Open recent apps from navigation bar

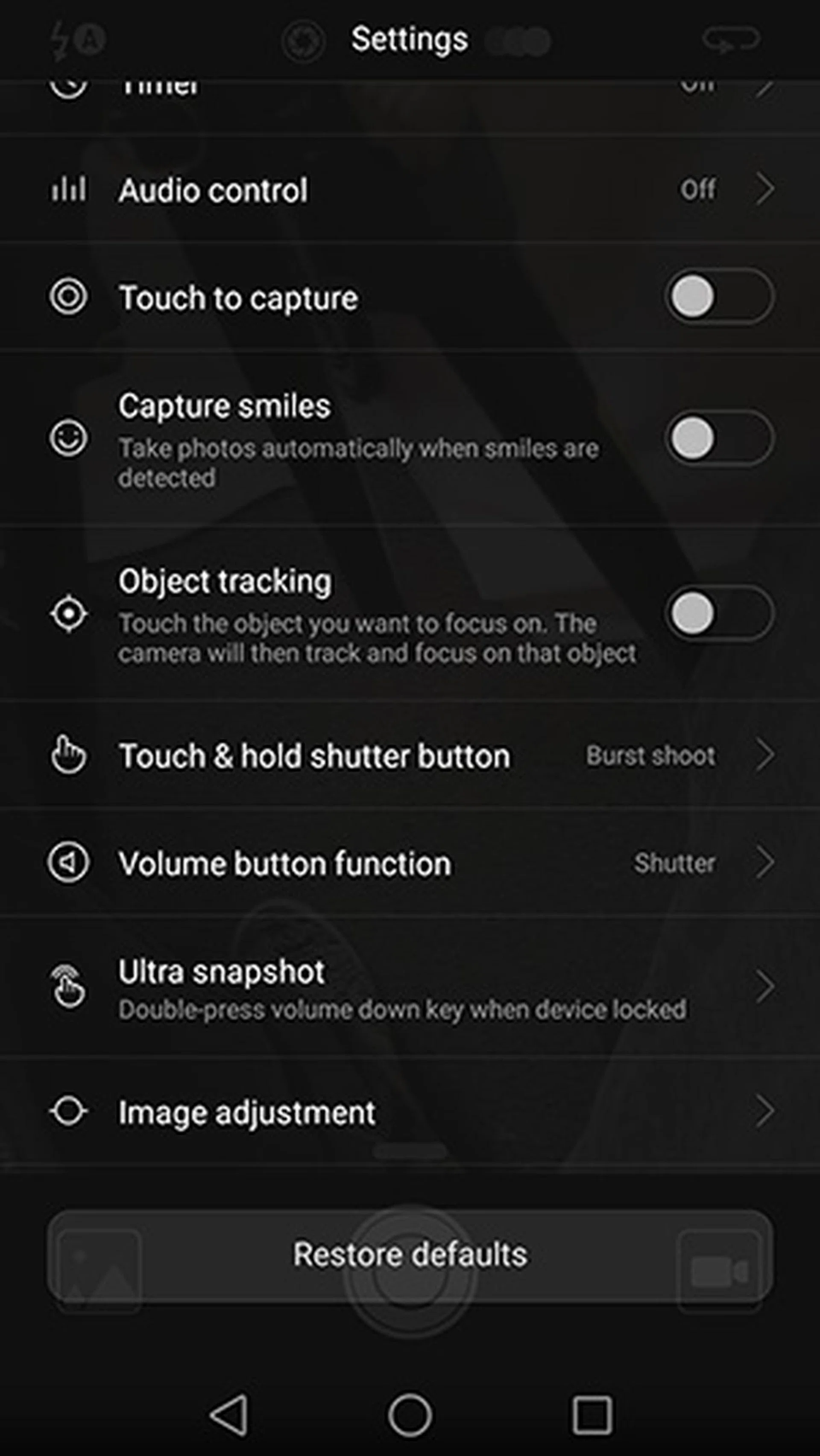[x=592, y=1415]
